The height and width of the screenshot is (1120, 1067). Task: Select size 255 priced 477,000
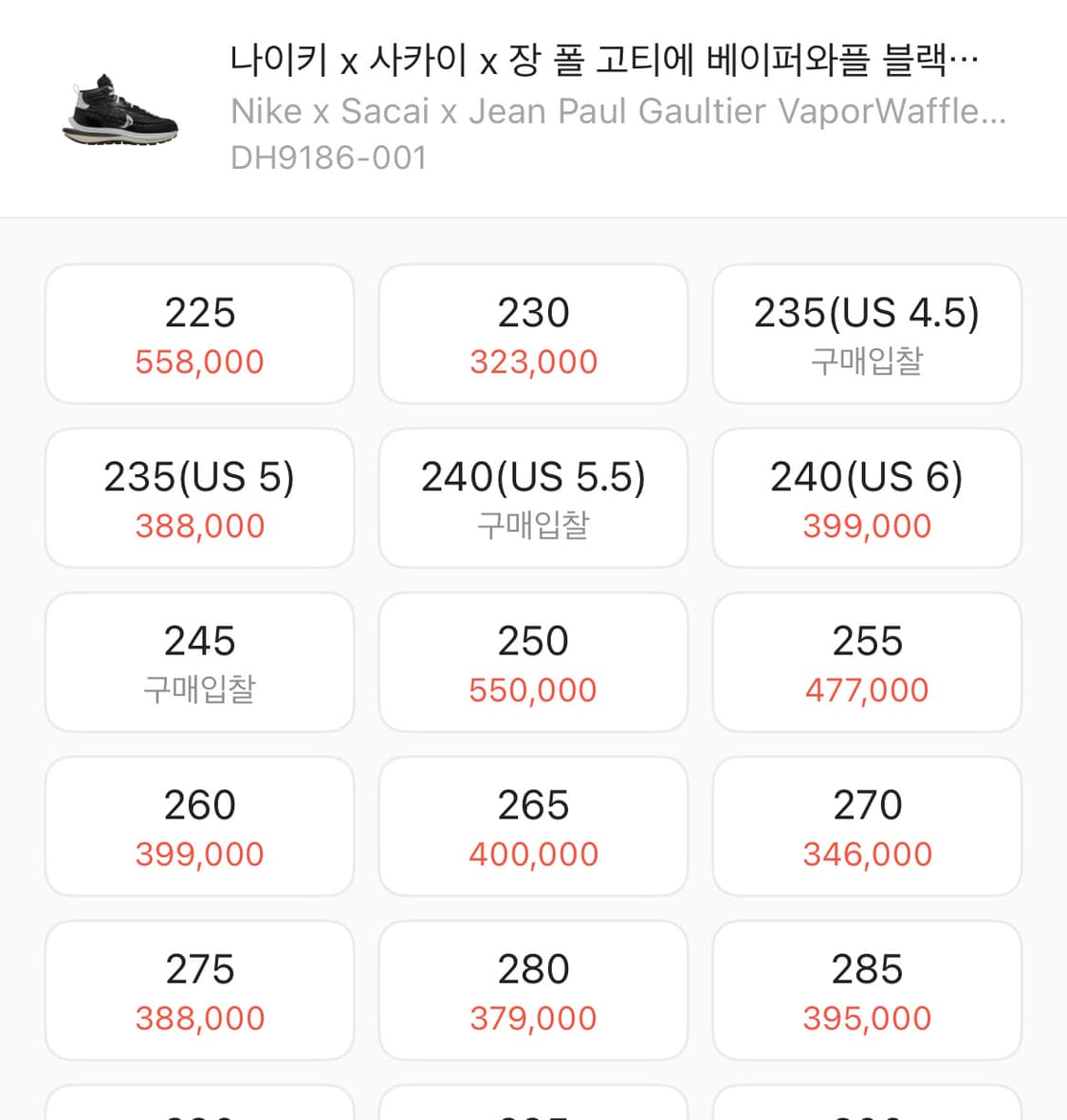click(867, 662)
